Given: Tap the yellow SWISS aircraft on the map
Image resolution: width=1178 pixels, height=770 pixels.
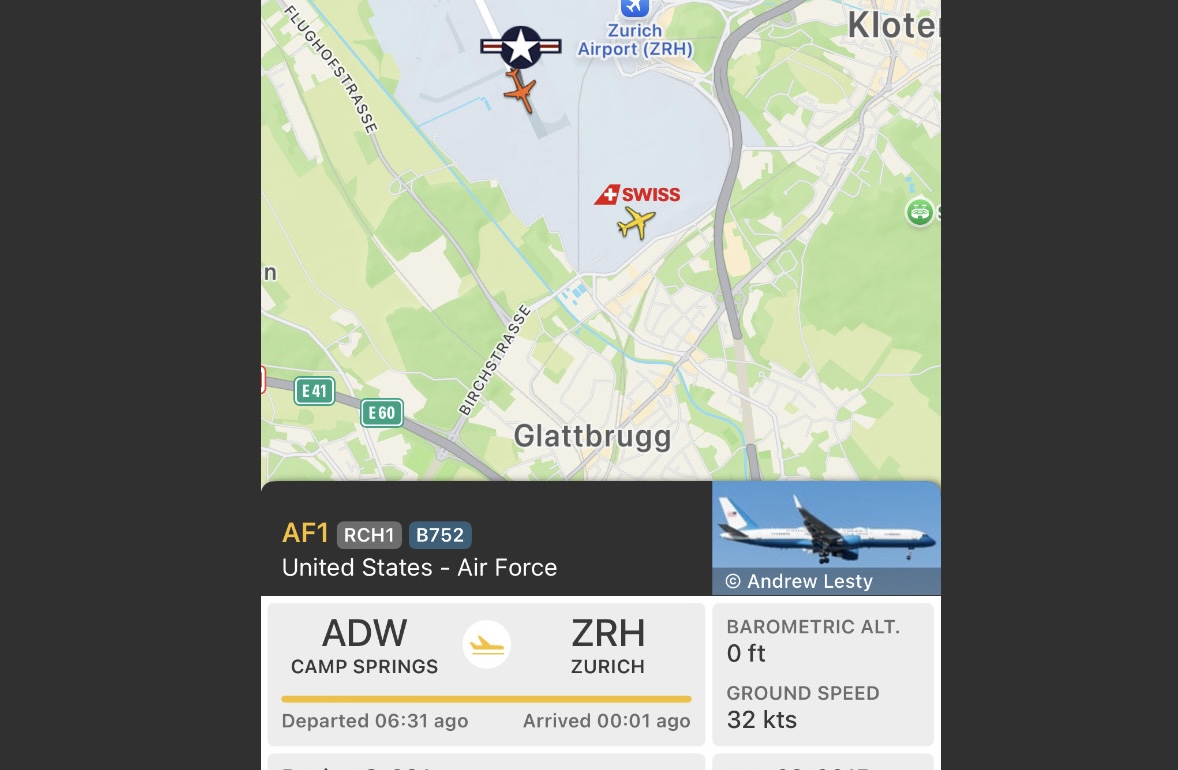Looking at the screenshot, I should [635, 223].
